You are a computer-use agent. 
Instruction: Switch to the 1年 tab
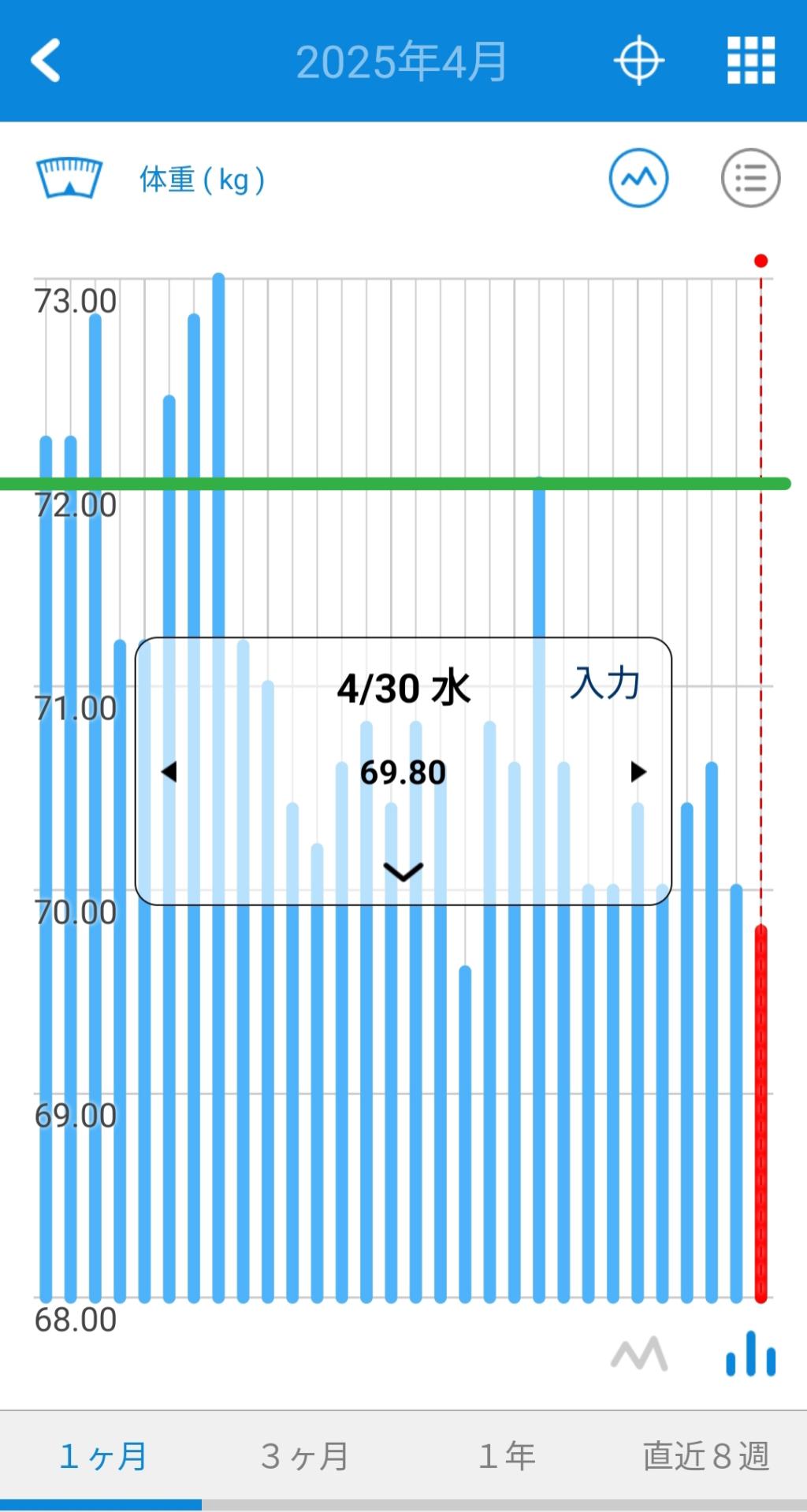tap(506, 1456)
